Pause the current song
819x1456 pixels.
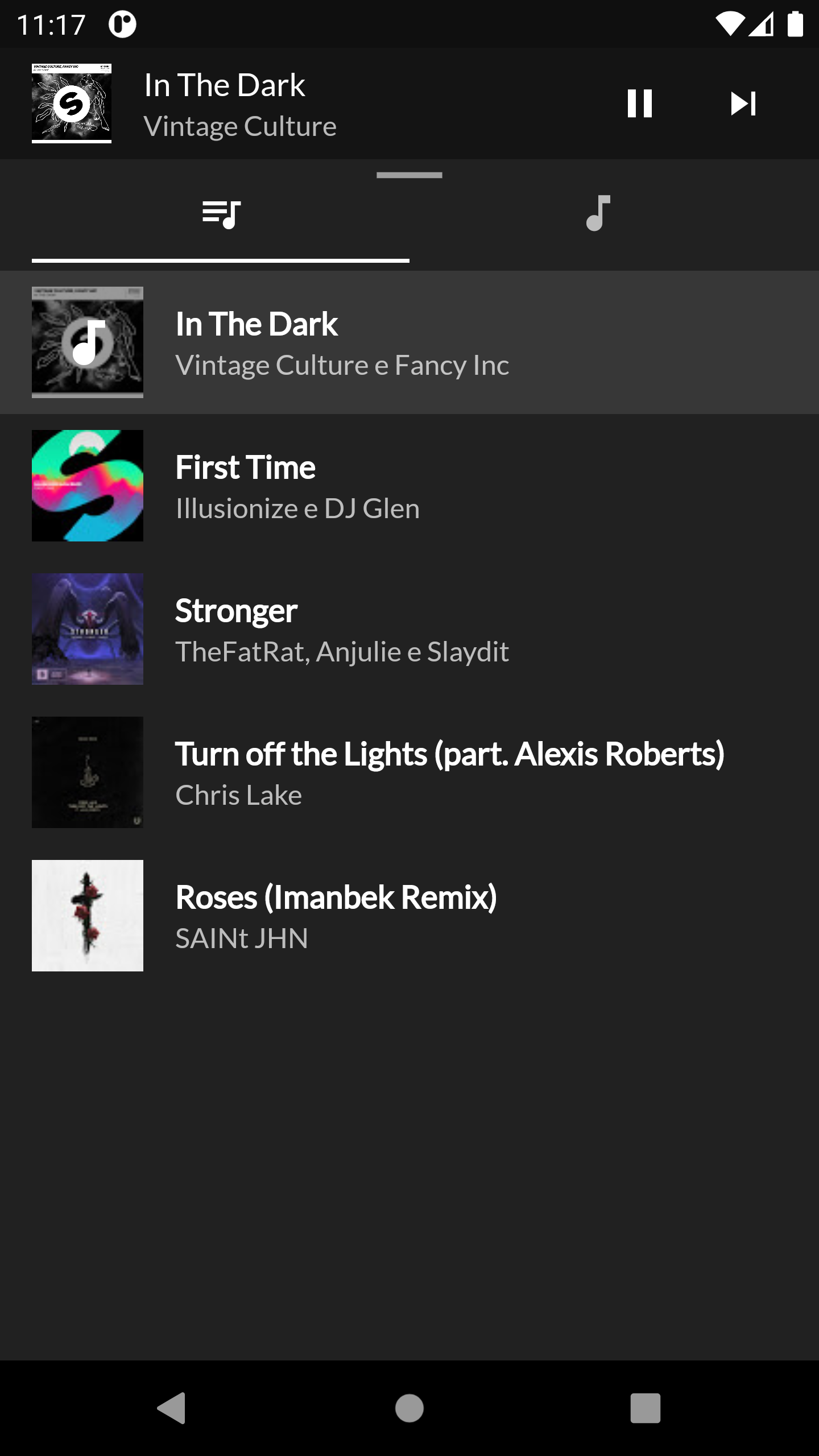[639, 104]
